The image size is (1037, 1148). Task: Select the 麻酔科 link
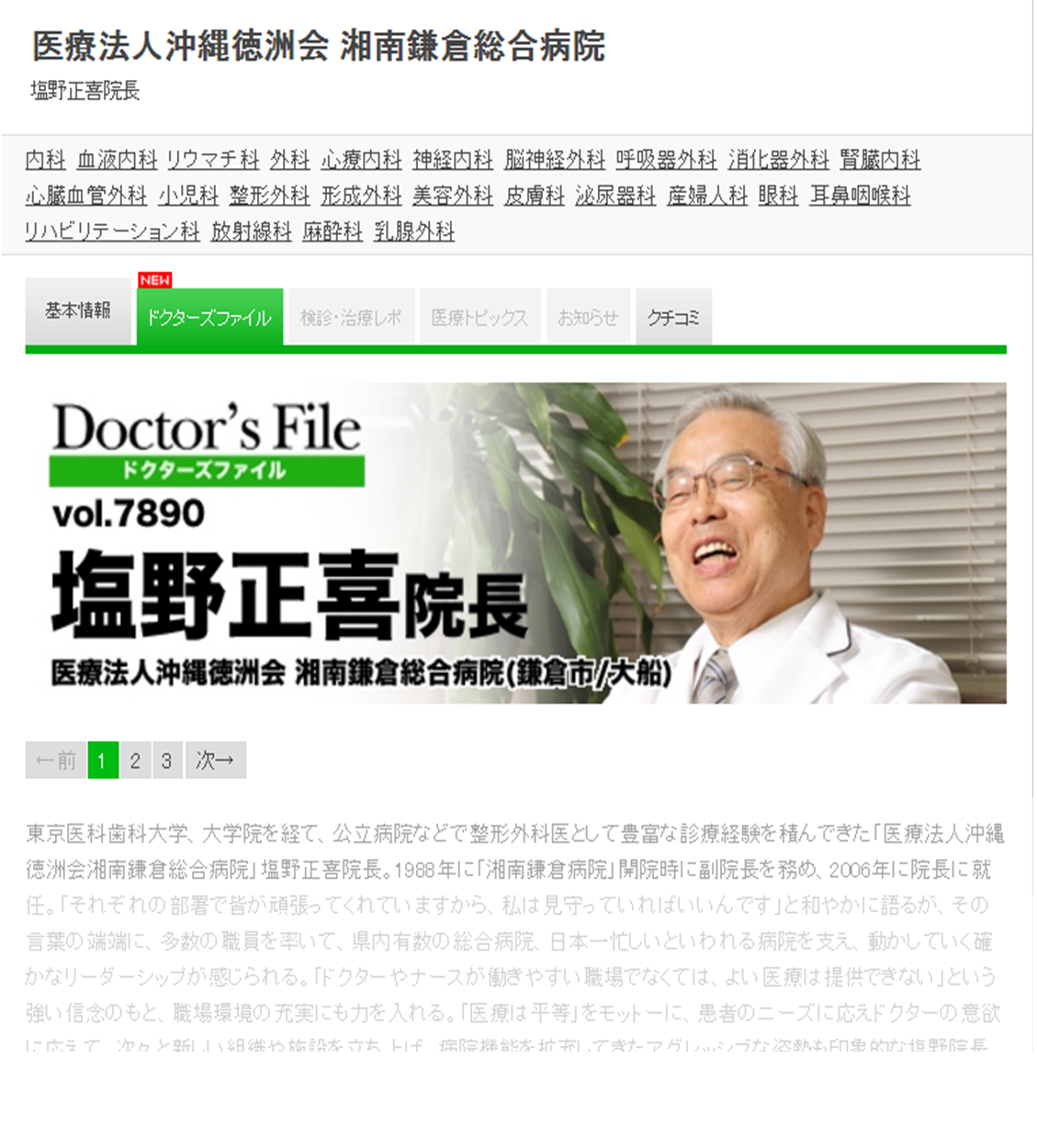click(333, 231)
